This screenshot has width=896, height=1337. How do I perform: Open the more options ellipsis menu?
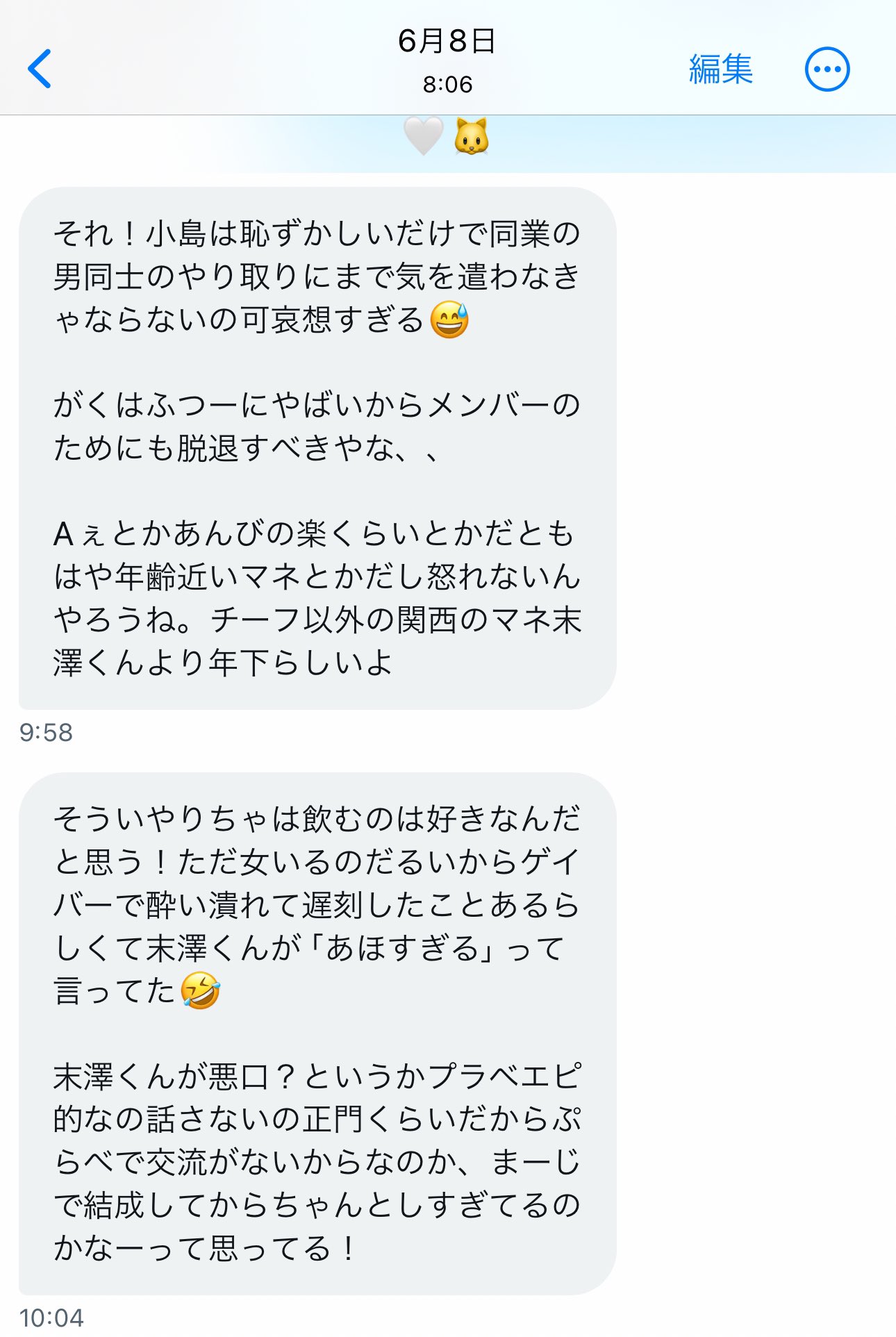(x=827, y=69)
